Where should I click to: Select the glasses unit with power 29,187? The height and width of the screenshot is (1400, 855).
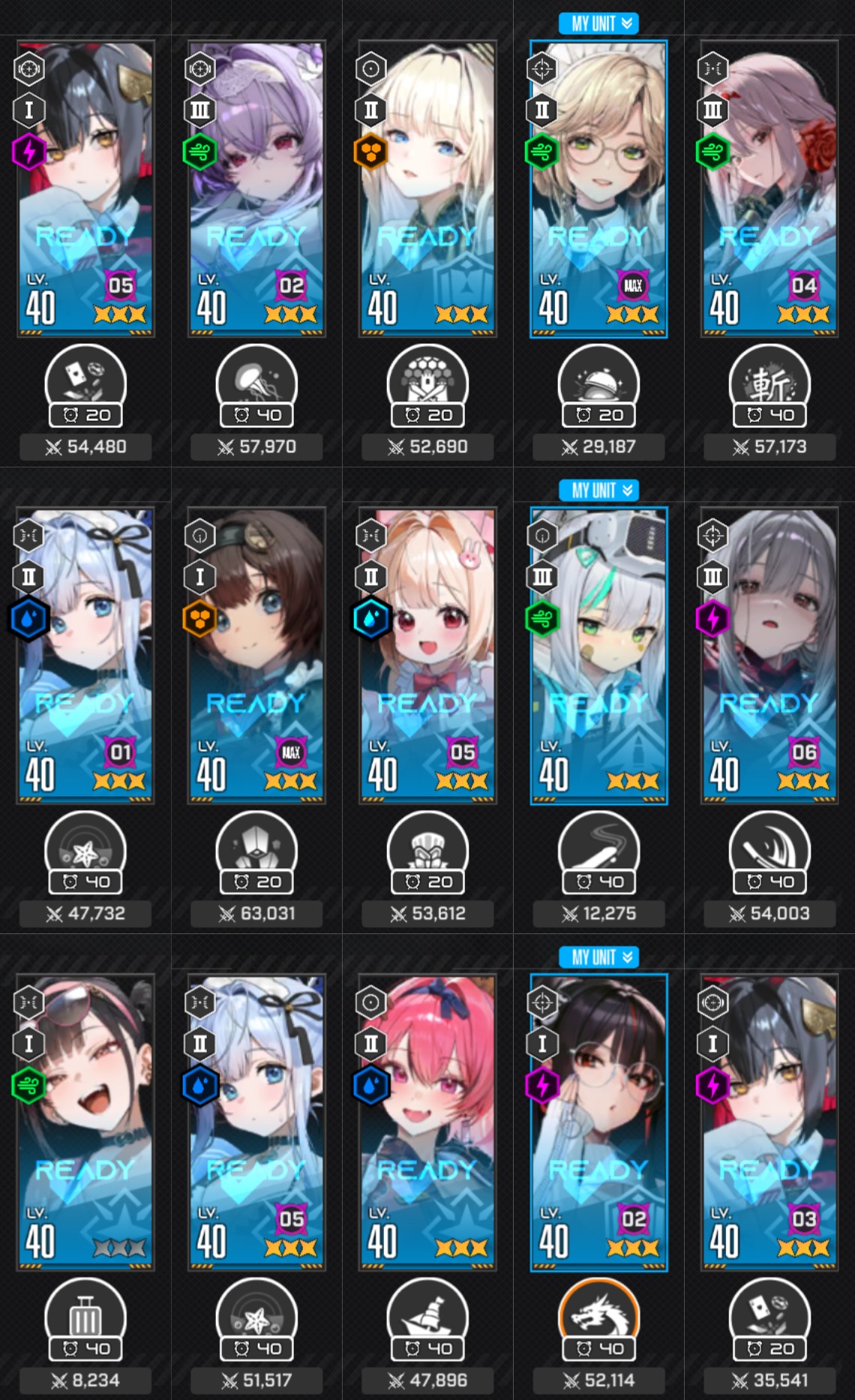point(598,188)
